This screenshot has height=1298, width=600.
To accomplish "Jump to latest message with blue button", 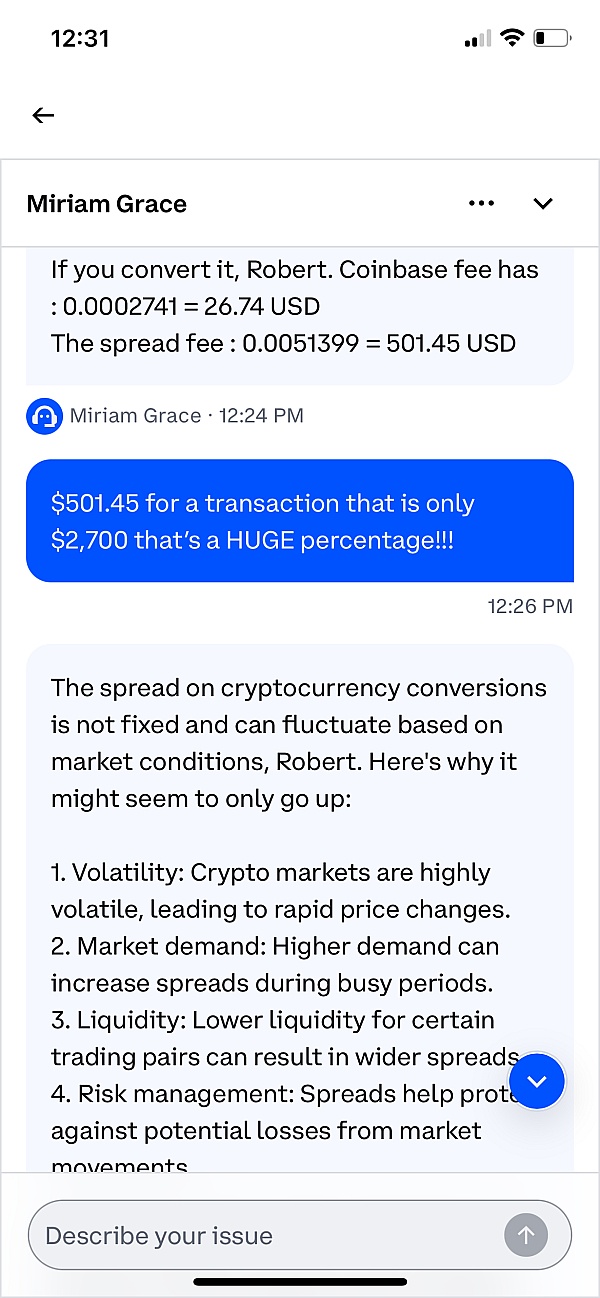I will 537,1081.
